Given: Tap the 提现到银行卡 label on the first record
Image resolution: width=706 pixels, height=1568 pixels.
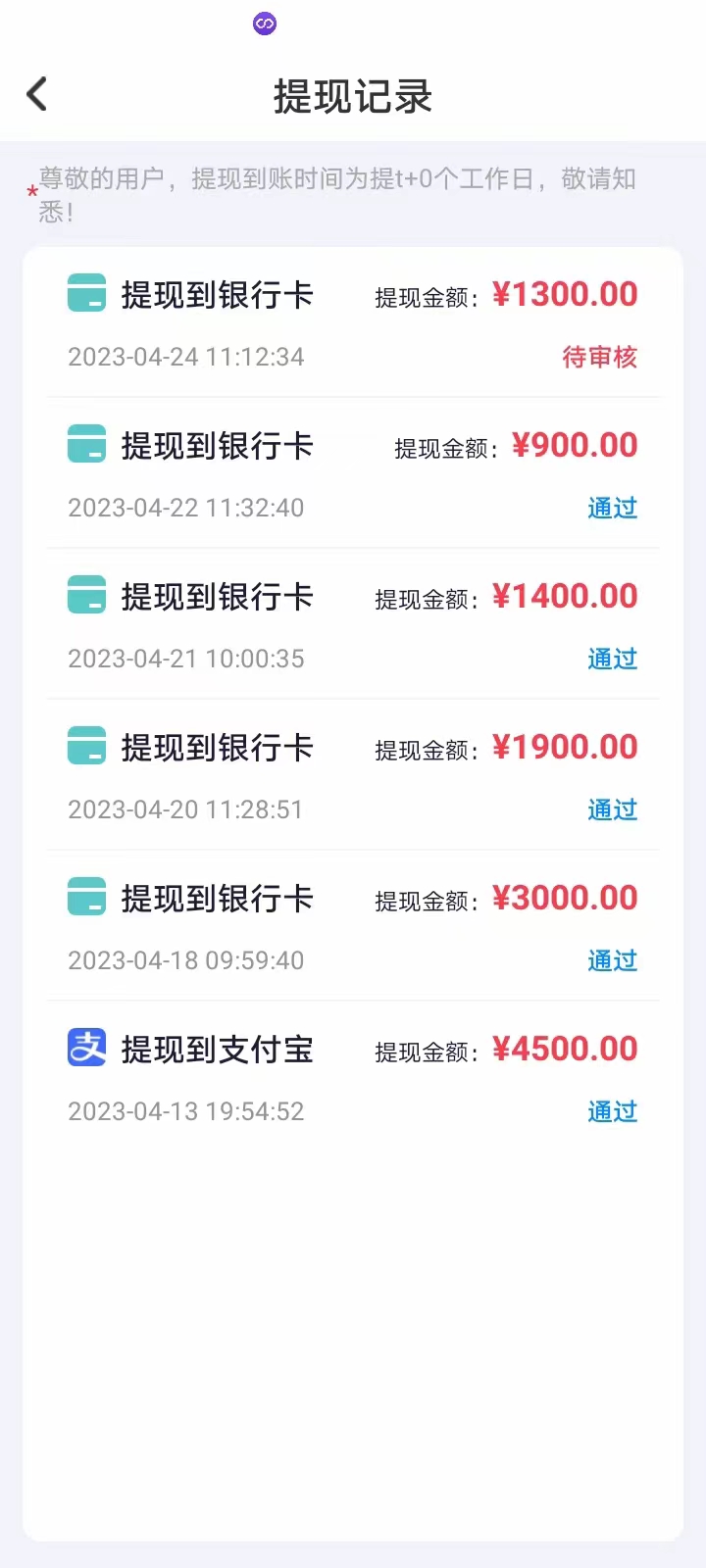Looking at the screenshot, I should pyautogui.click(x=216, y=293).
